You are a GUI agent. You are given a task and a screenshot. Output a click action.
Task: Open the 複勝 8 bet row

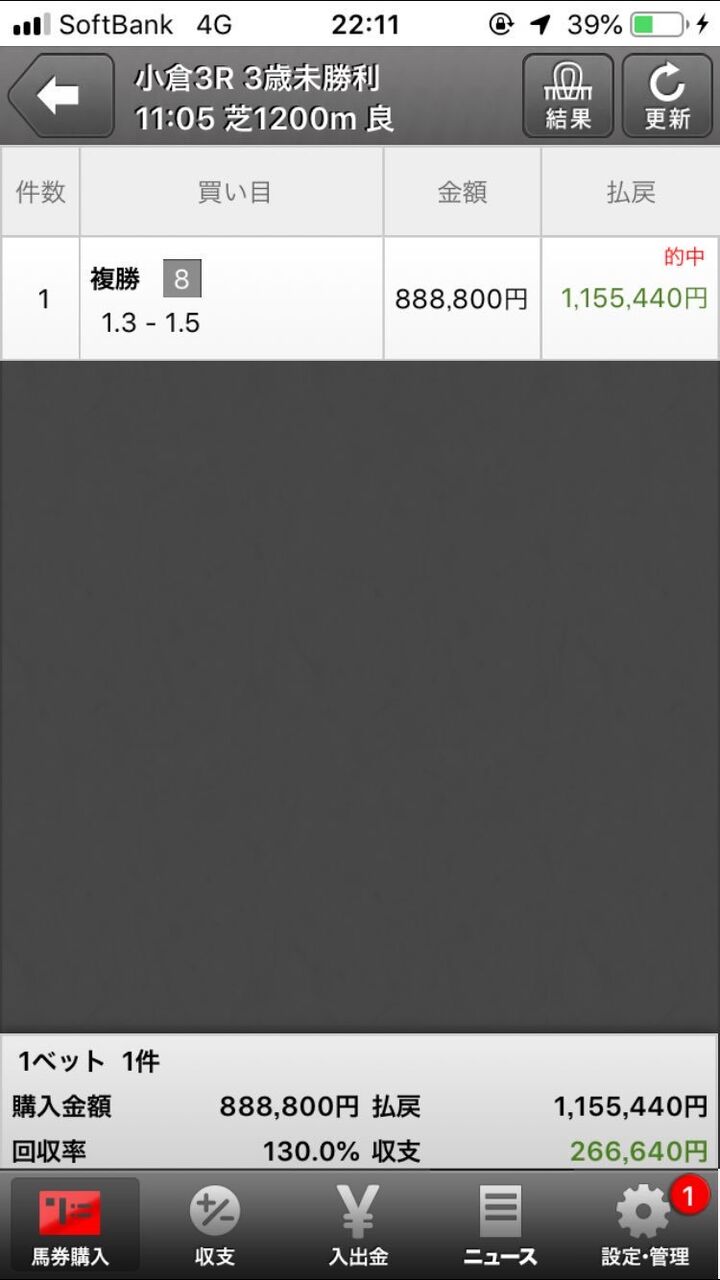click(x=360, y=298)
